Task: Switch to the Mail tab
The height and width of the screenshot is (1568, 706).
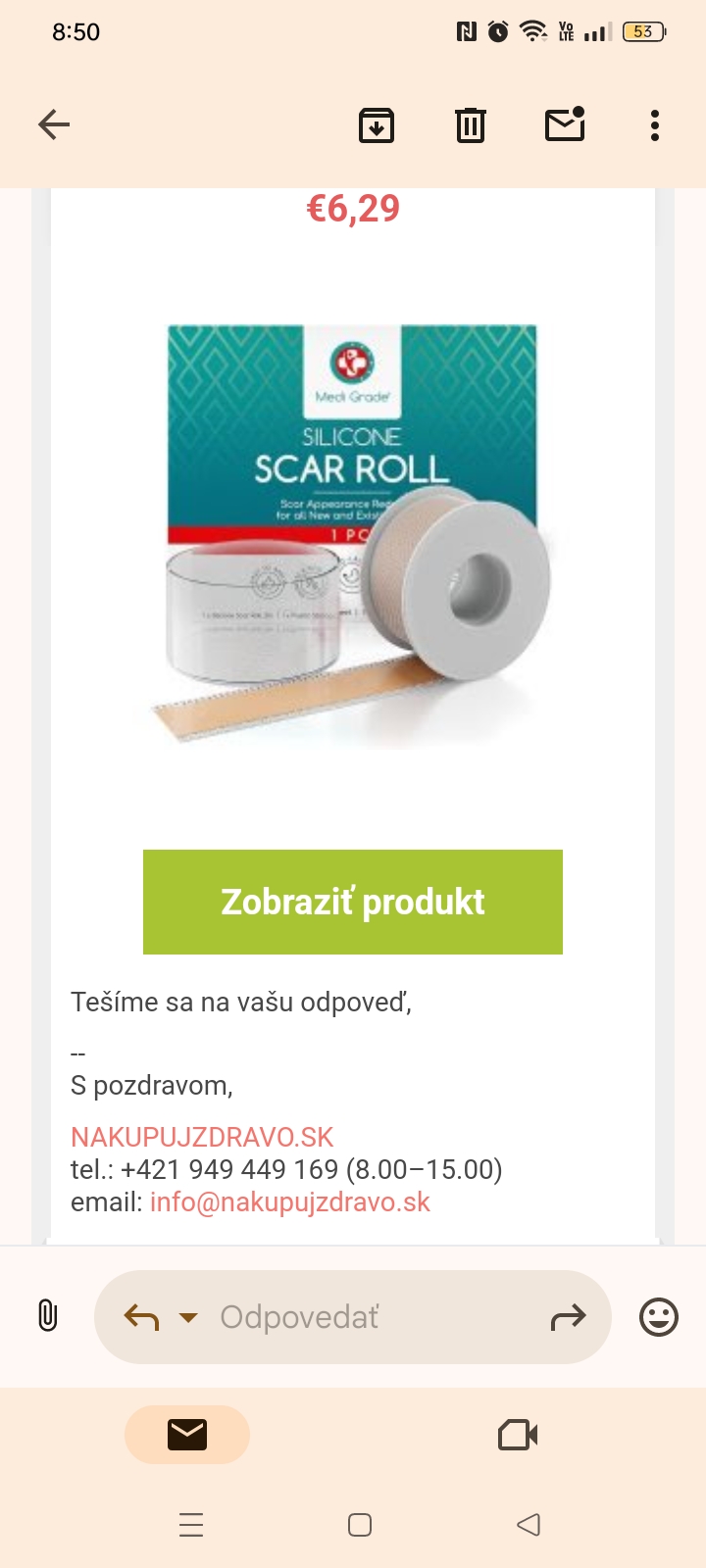Action: (187, 1435)
